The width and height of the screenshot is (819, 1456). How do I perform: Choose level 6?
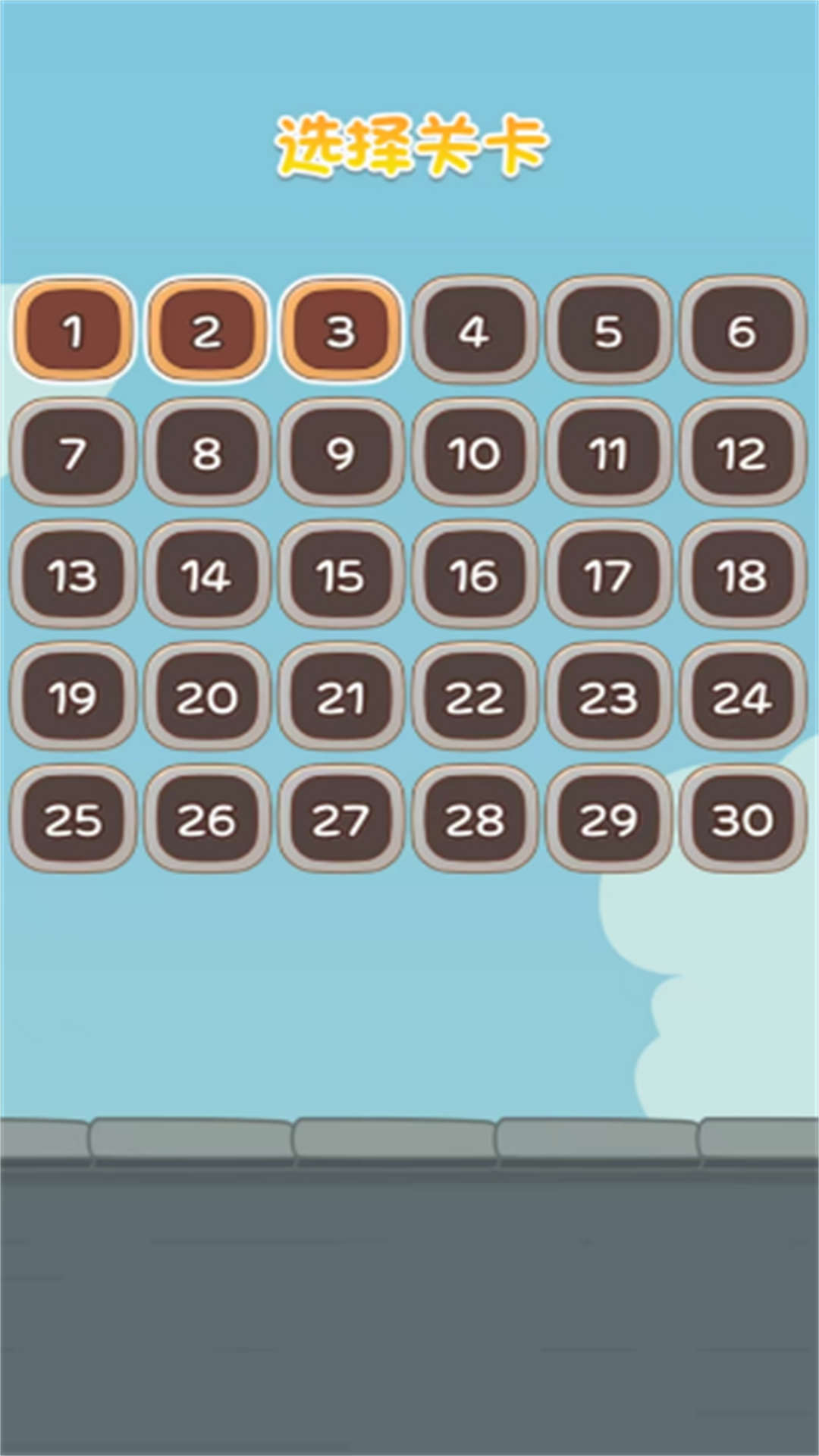742,331
